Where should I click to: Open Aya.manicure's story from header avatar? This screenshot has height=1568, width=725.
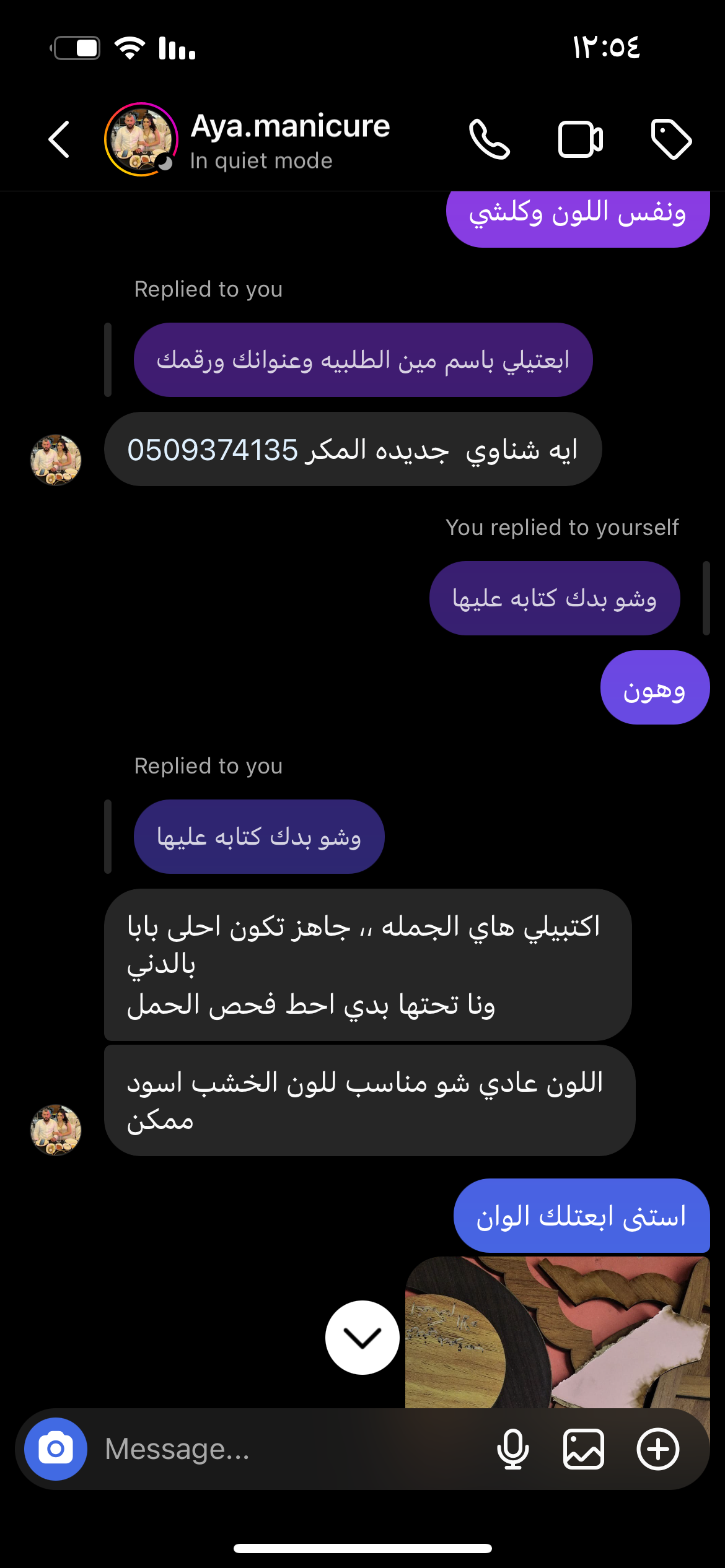[x=141, y=140]
